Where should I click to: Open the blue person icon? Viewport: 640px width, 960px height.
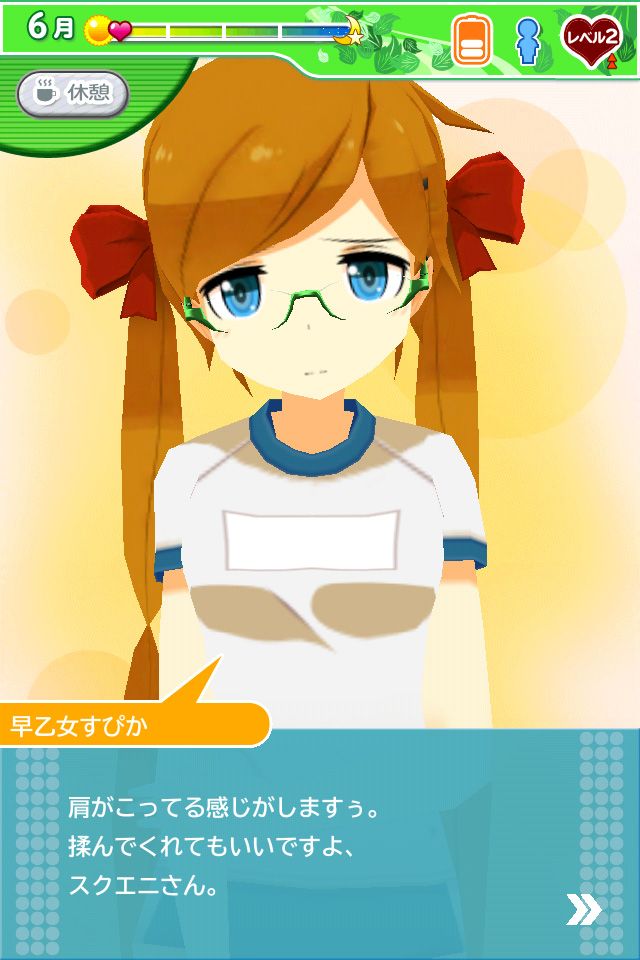pos(527,40)
